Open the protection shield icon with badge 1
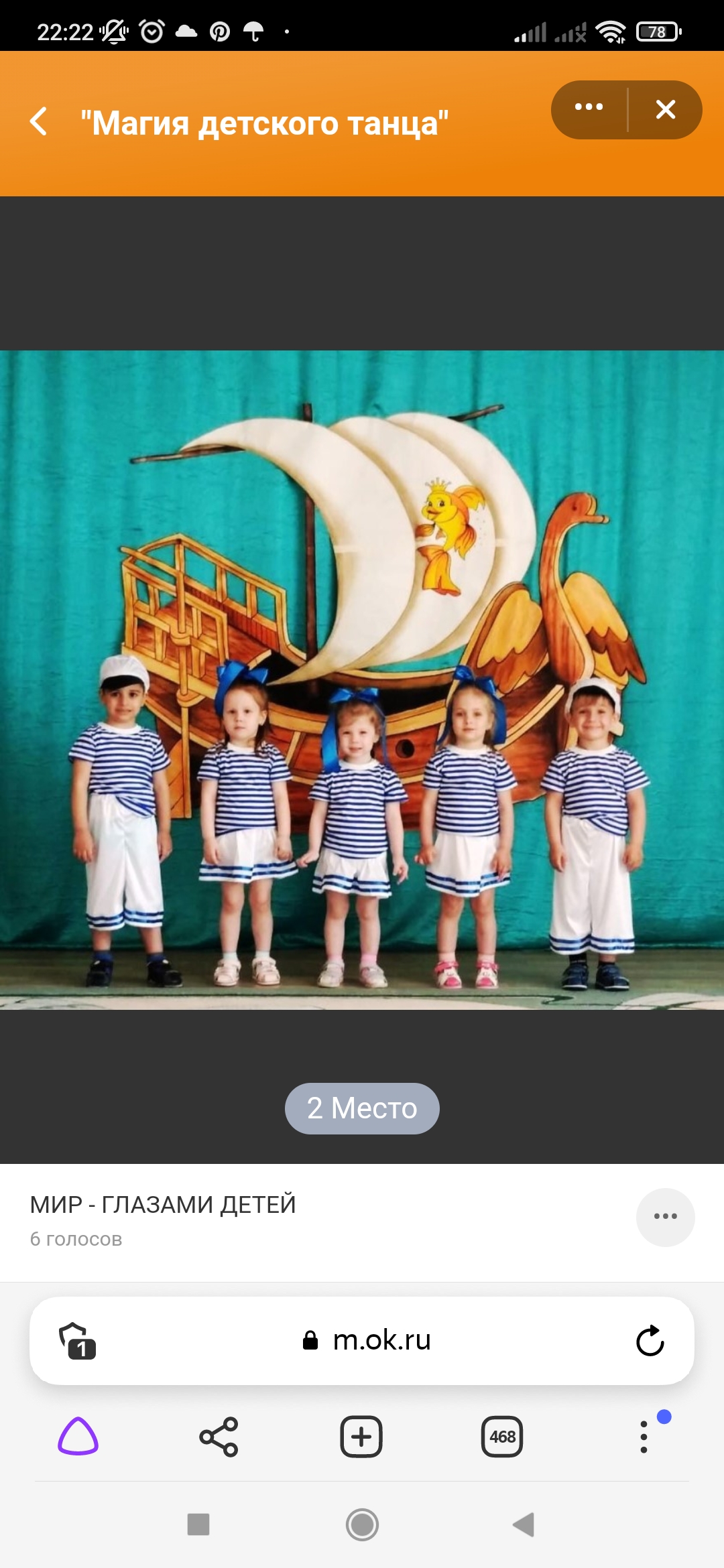The width and height of the screenshot is (724, 1568). click(x=78, y=1341)
